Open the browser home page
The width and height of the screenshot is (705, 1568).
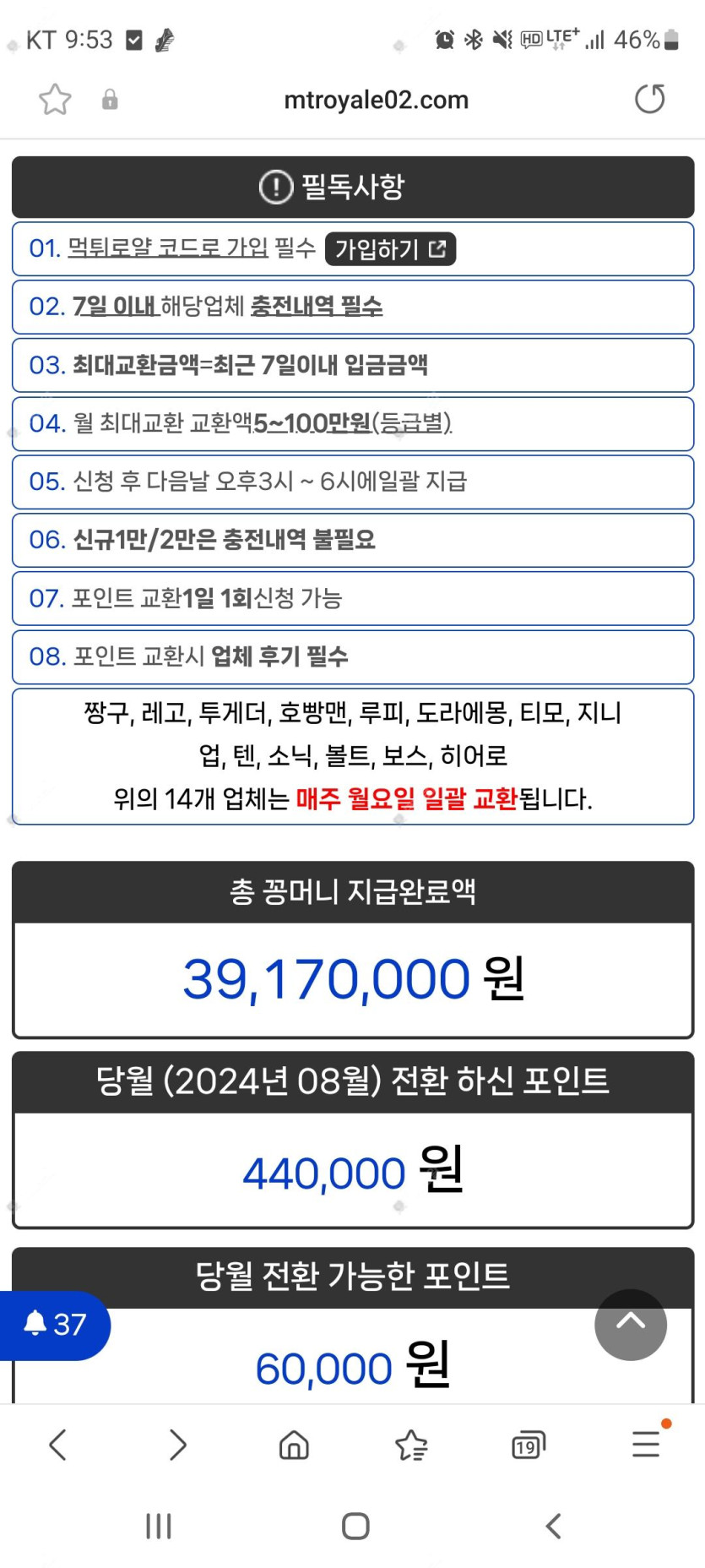(x=294, y=1445)
